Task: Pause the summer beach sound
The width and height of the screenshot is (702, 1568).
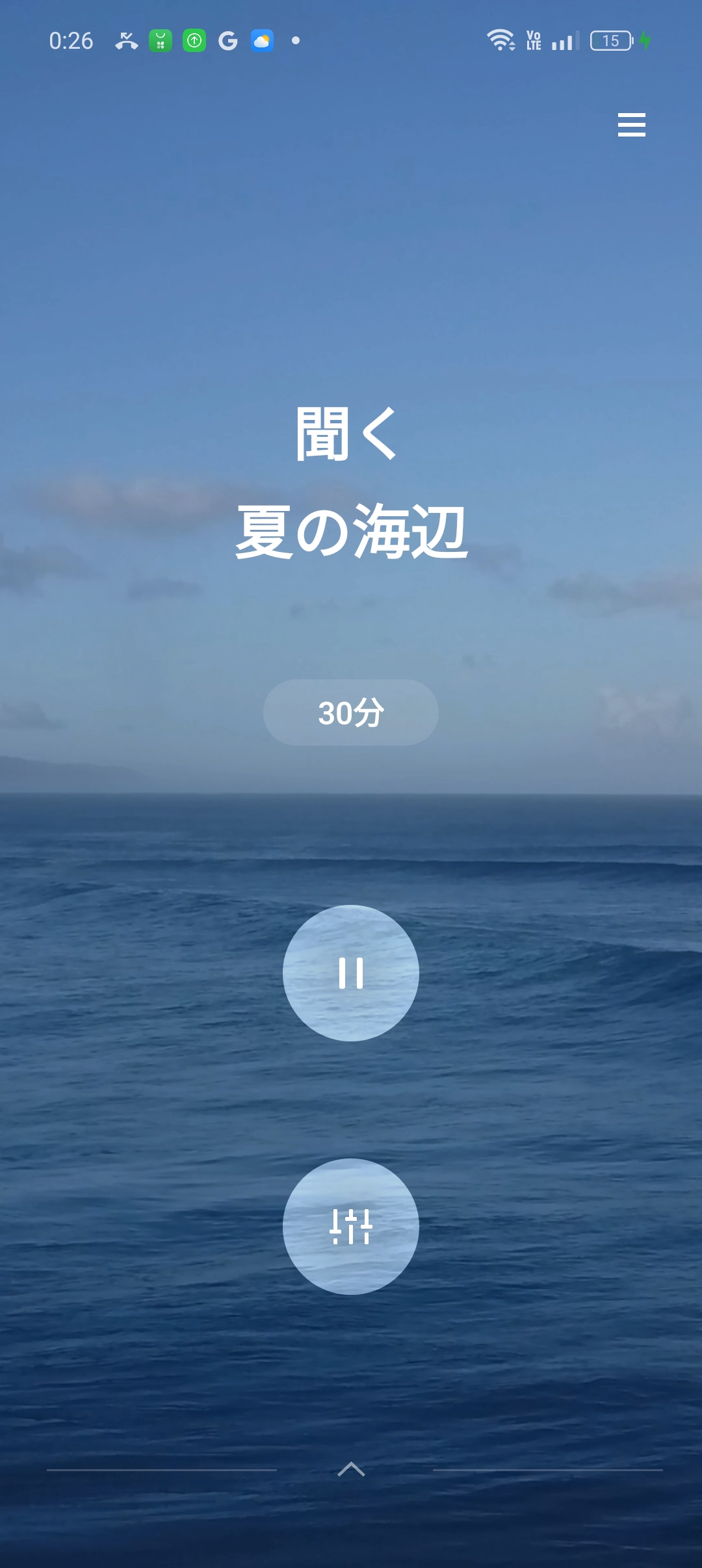Action: click(x=351, y=973)
